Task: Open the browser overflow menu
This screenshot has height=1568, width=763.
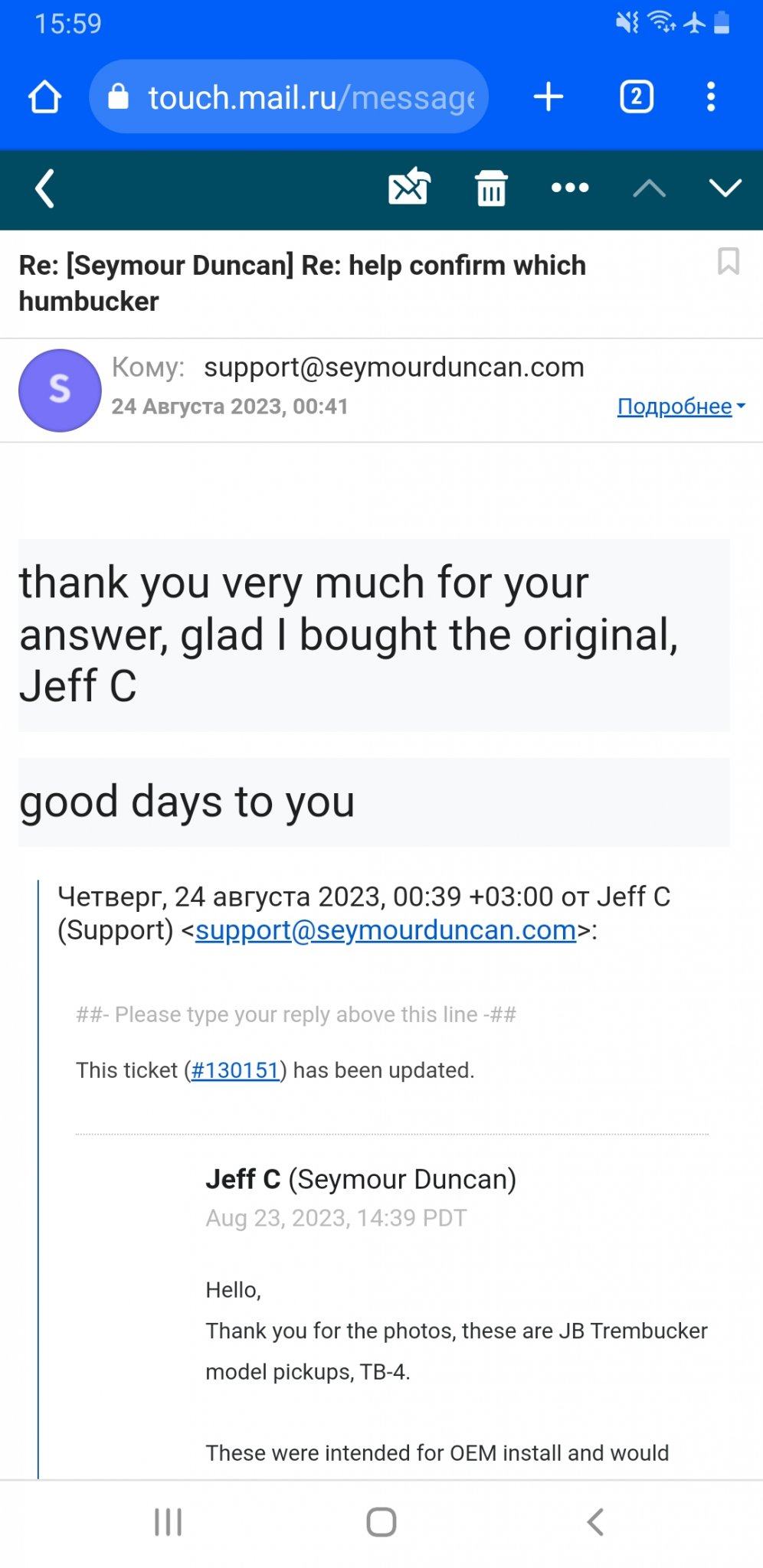Action: [711, 97]
